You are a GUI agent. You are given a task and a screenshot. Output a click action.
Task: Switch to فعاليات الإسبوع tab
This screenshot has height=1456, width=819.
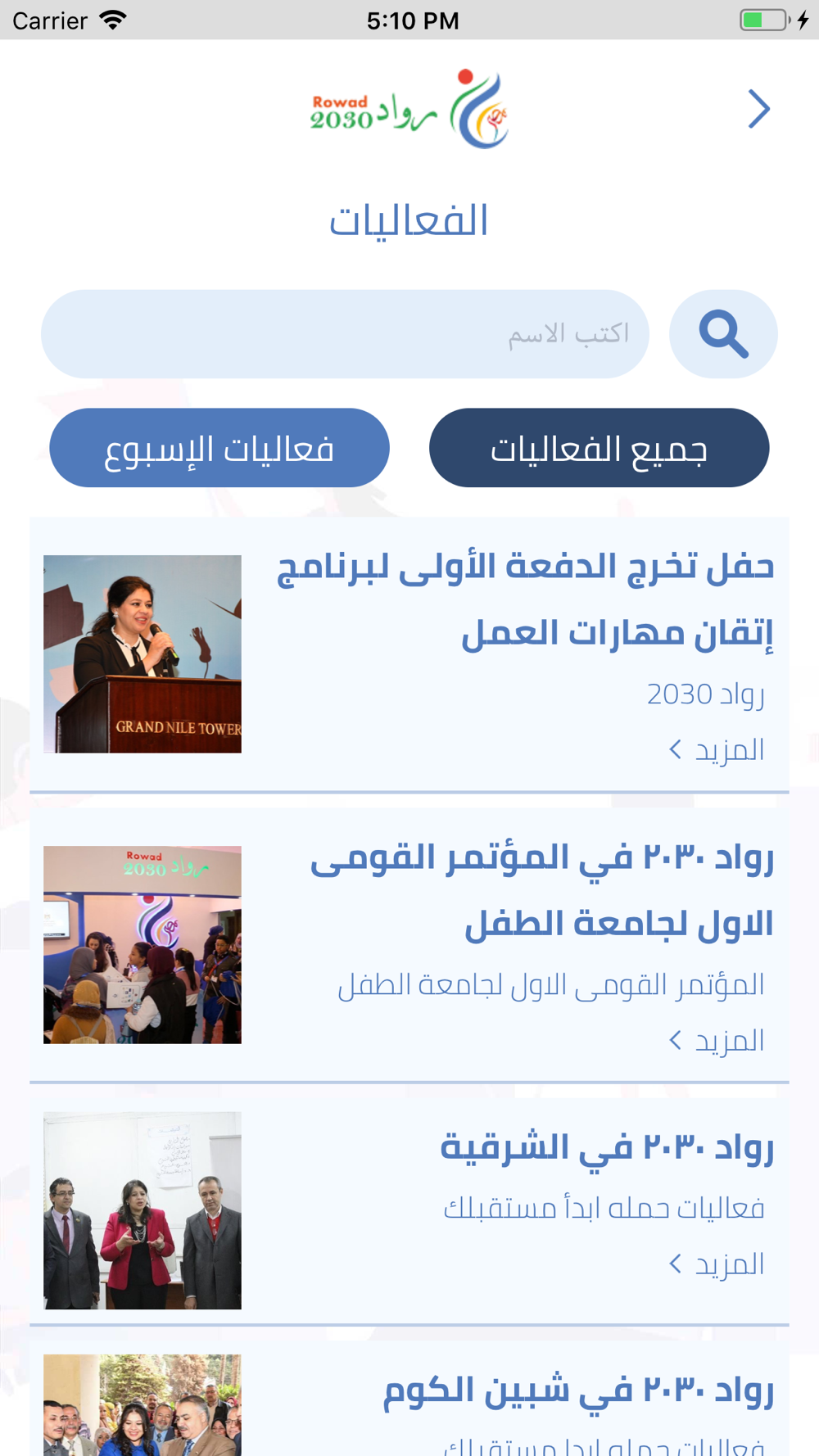coord(219,448)
